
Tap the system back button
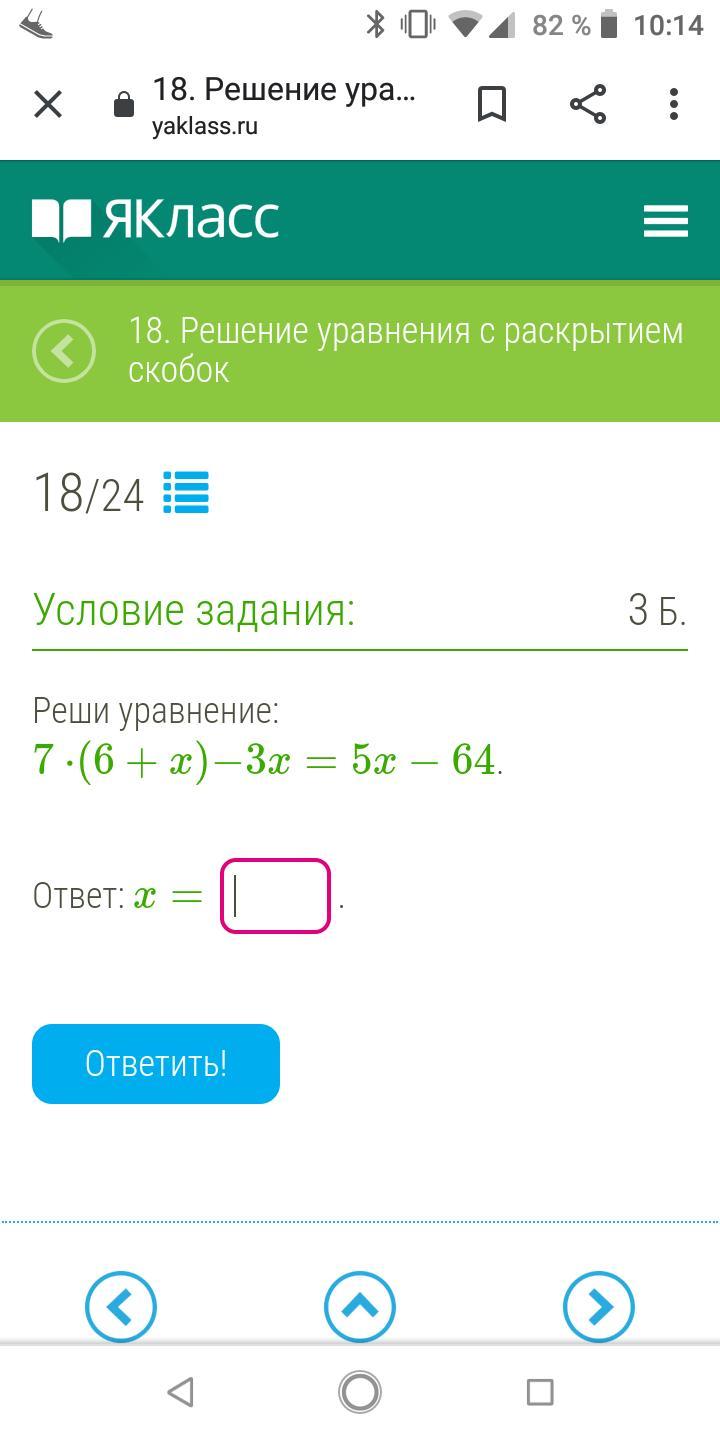click(x=180, y=1392)
